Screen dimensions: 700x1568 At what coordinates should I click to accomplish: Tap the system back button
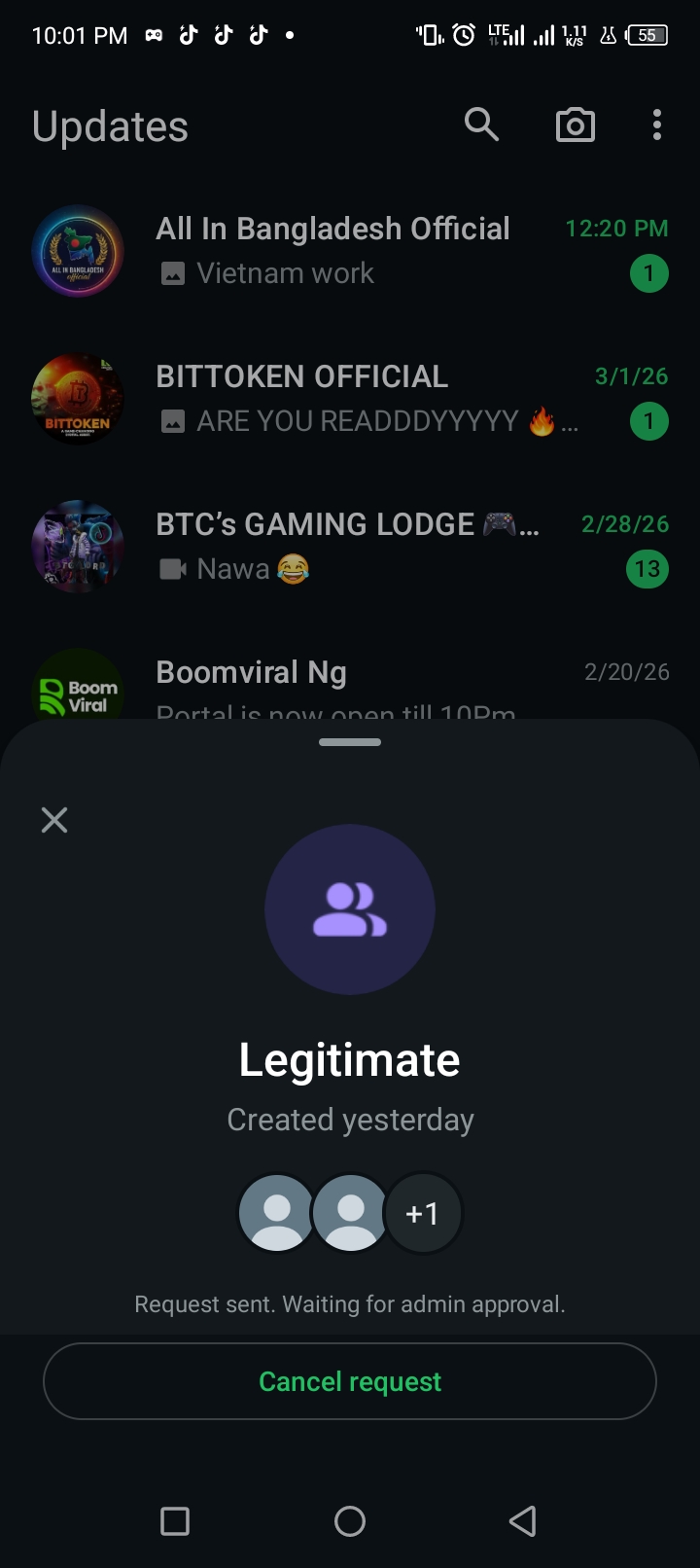(x=522, y=1520)
